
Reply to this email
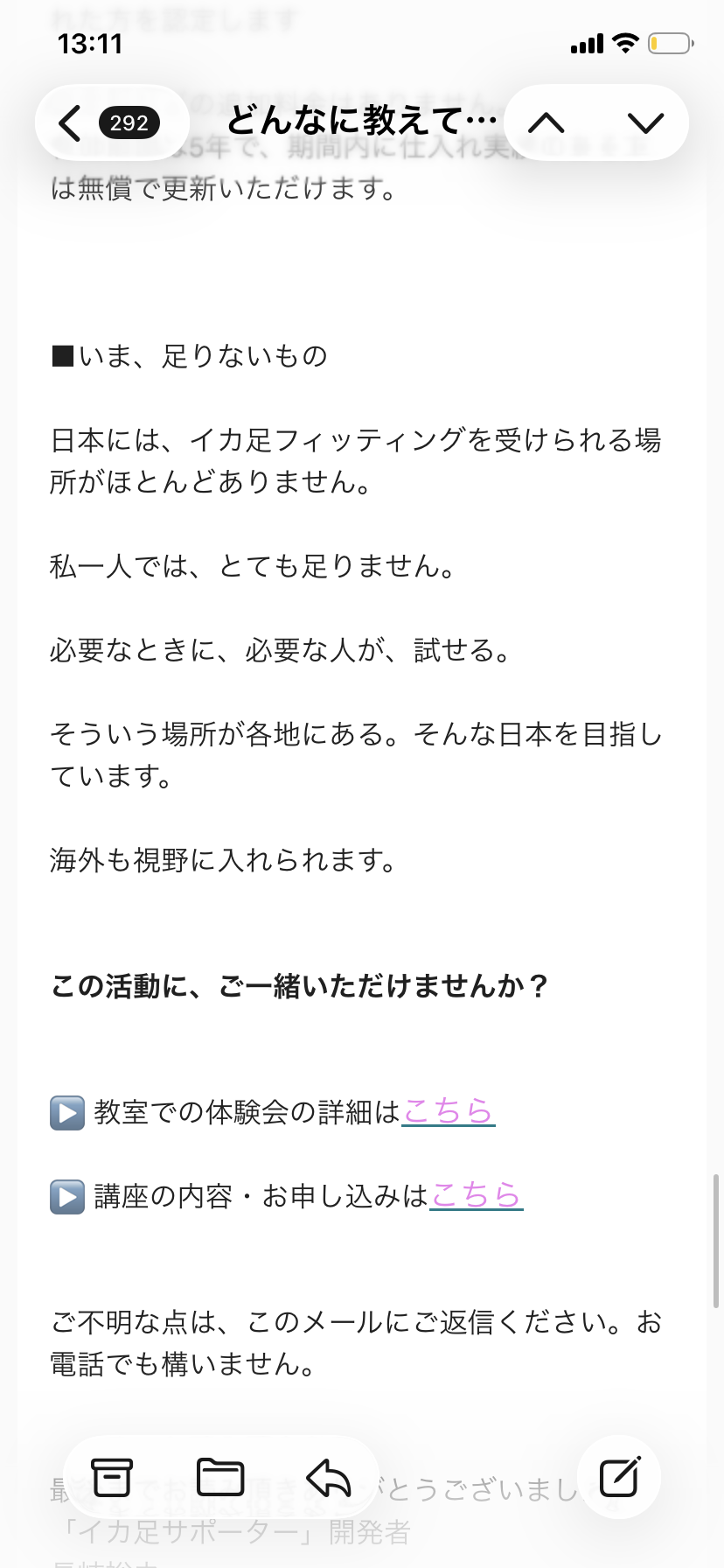[329, 1478]
